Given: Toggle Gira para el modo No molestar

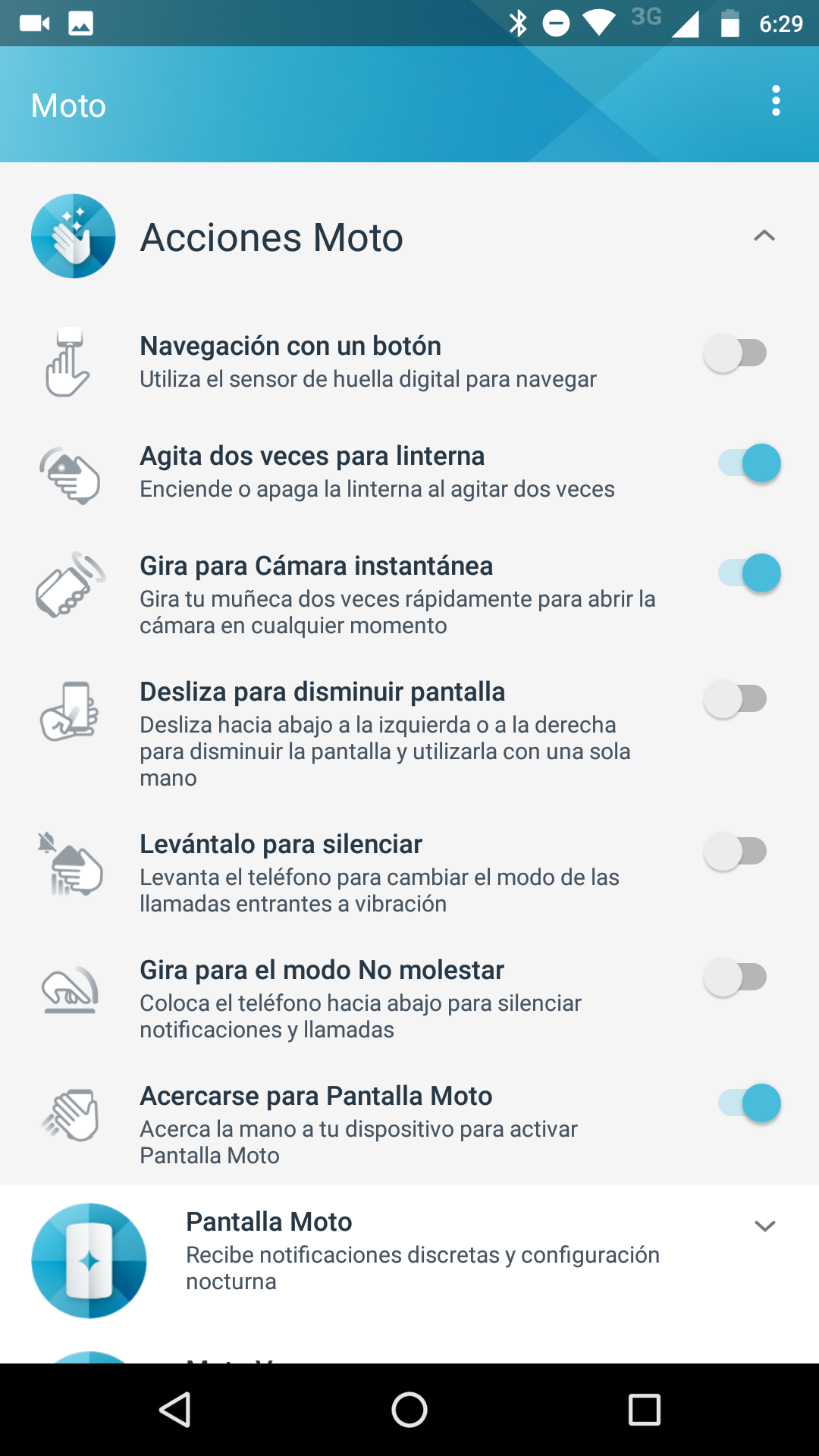Looking at the screenshot, I should click(x=736, y=977).
